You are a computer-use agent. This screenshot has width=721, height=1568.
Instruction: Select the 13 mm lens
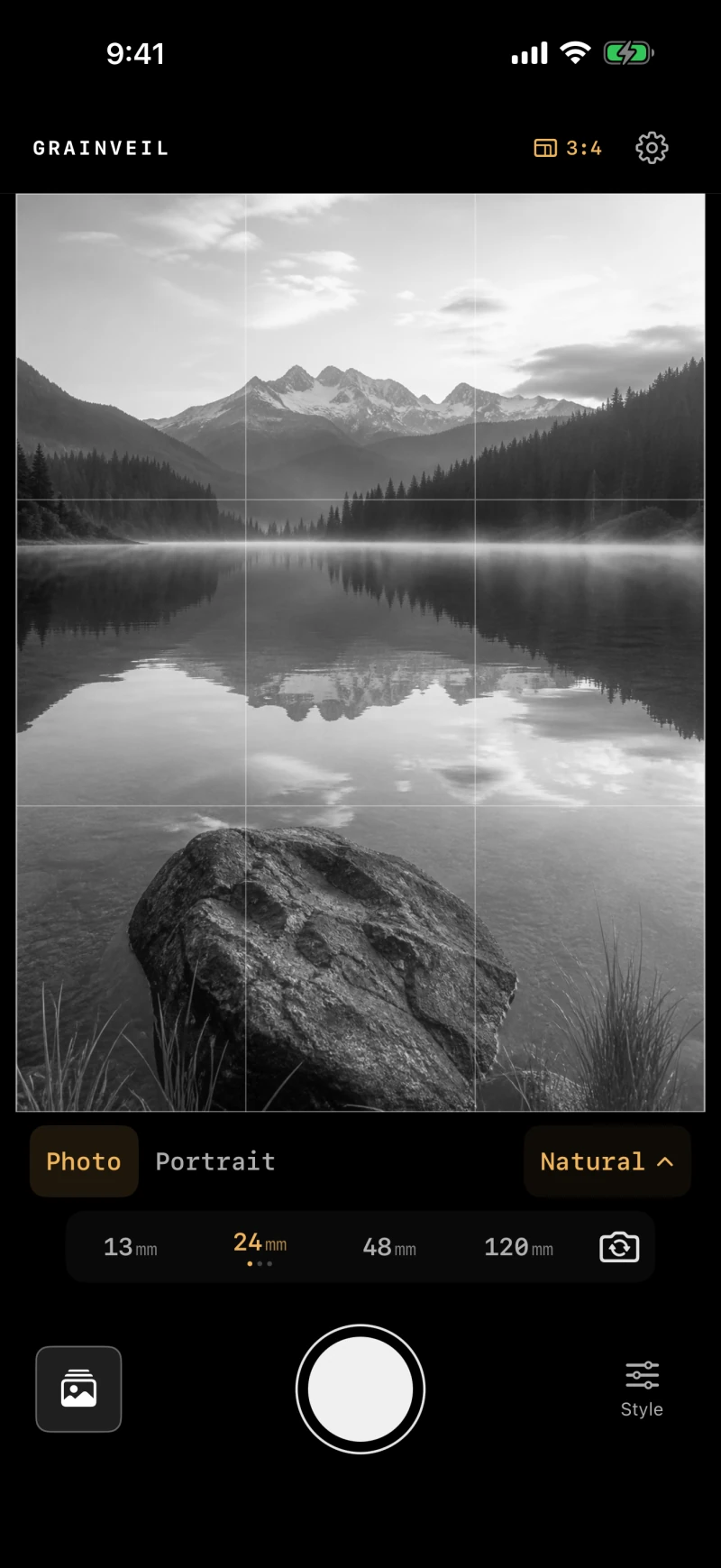click(131, 1247)
